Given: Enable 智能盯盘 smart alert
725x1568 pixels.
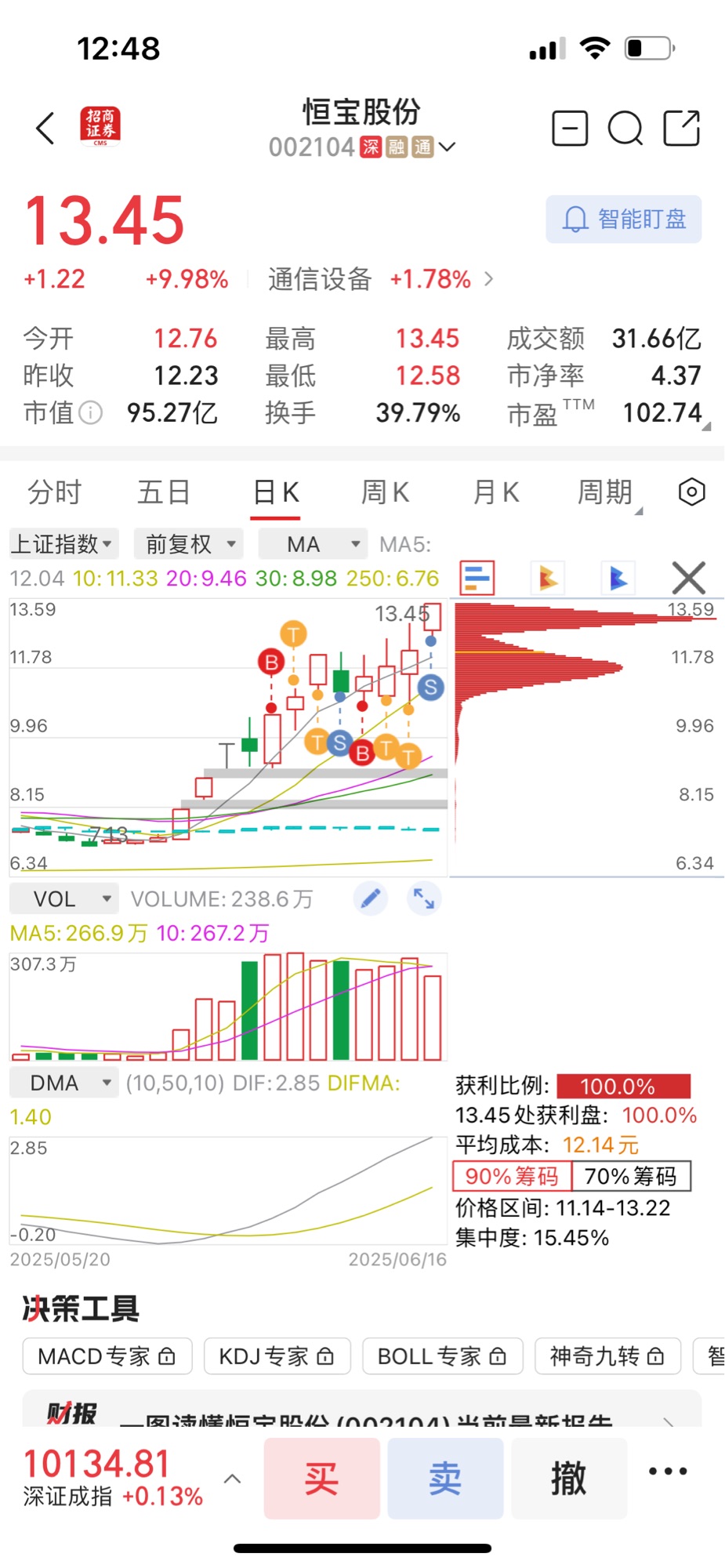Looking at the screenshot, I should pos(623,220).
